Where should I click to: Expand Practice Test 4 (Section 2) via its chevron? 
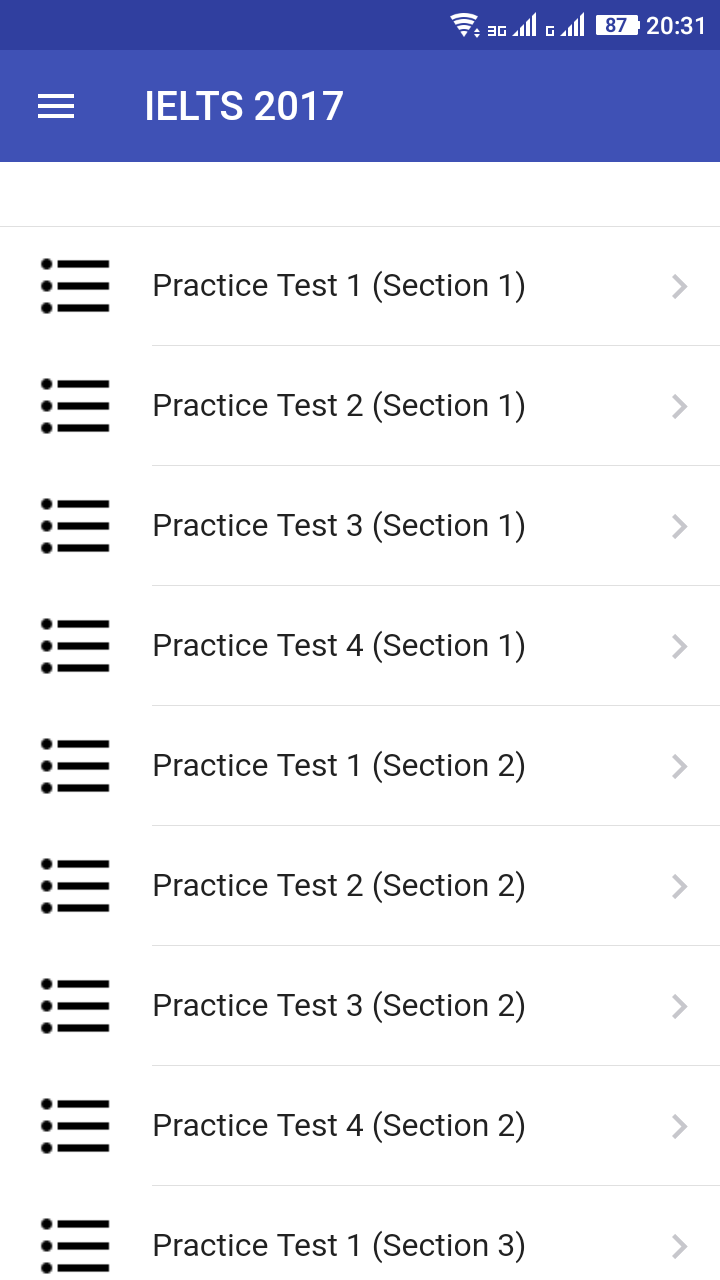tap(680, 1126)
